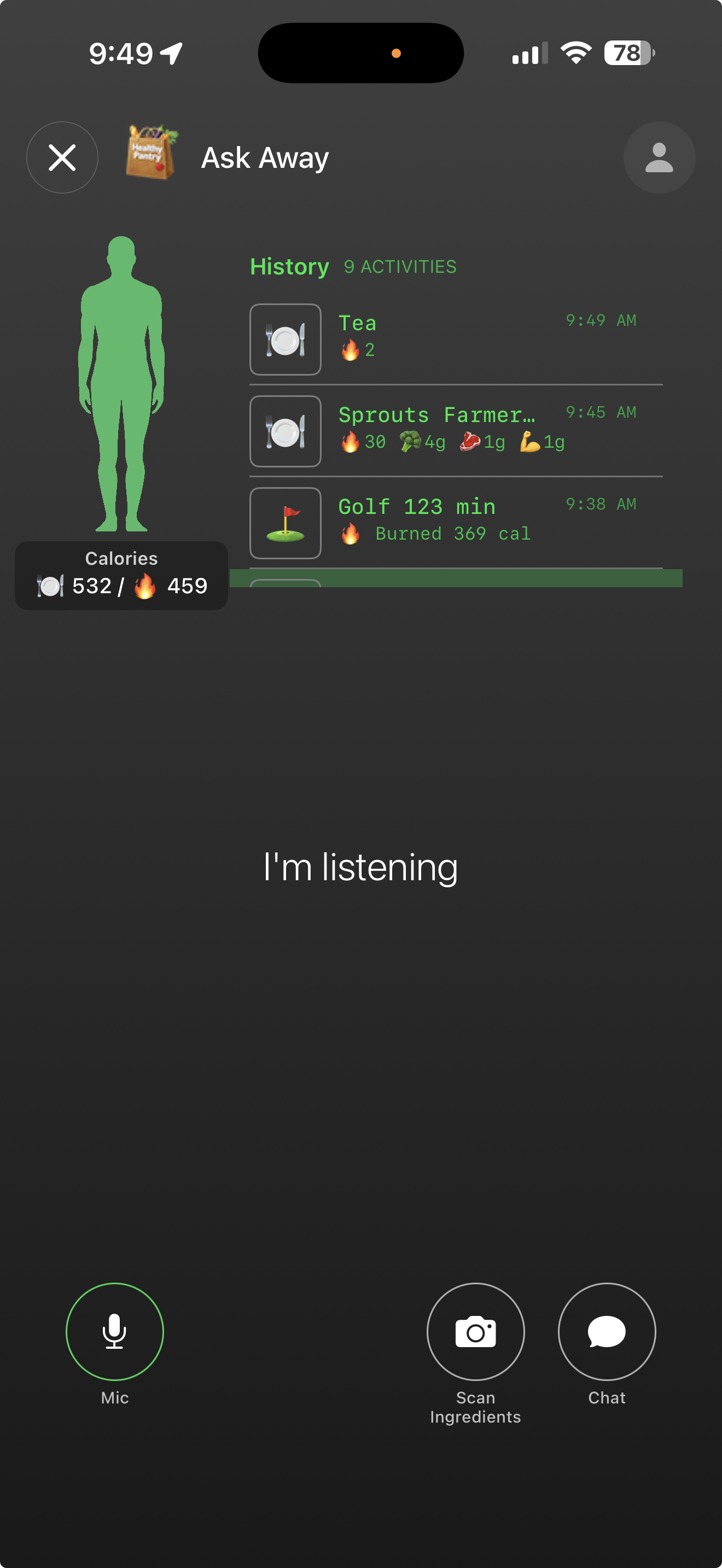Dismiss with the X close button
Viewport: 722px width, 1568px height.
click(61, 157)
